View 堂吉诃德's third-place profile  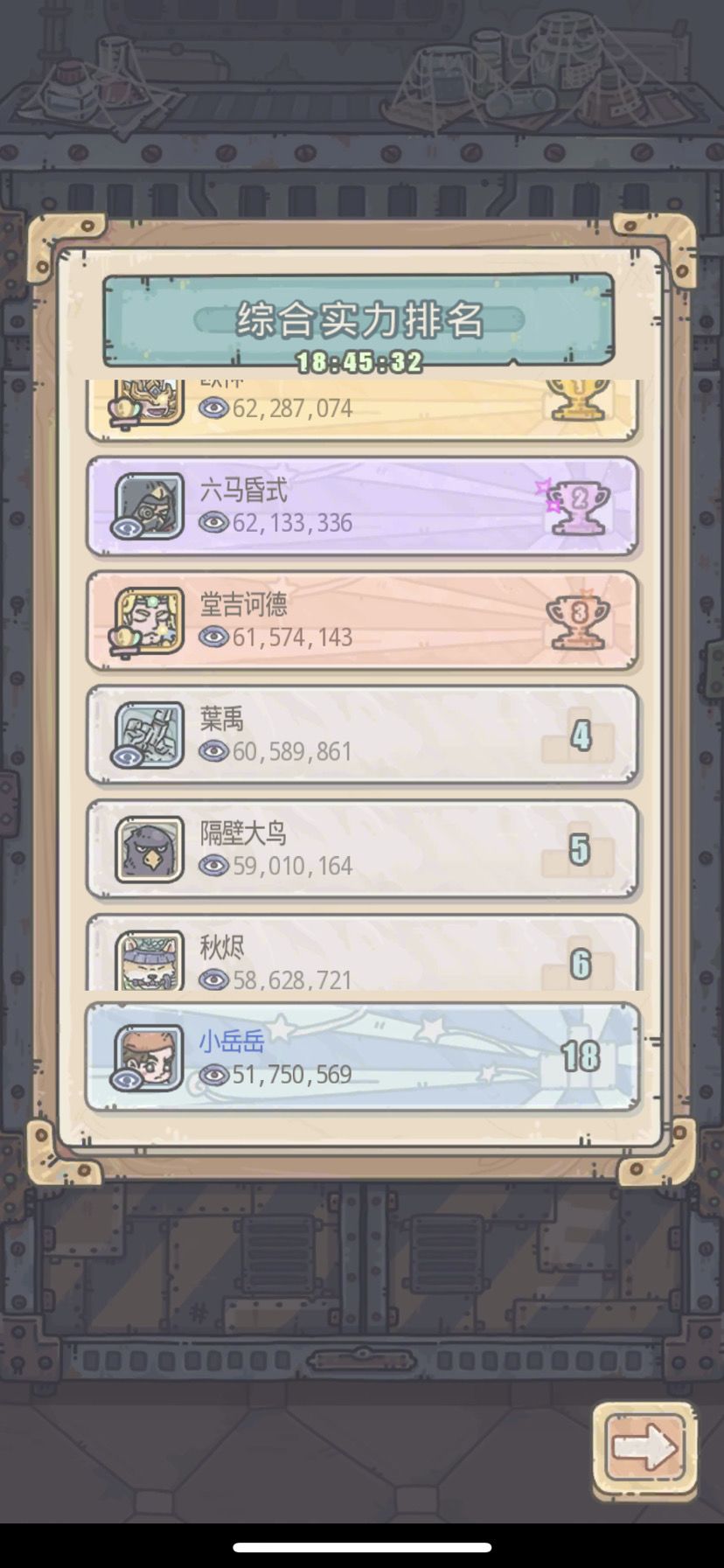coord(362,621)
